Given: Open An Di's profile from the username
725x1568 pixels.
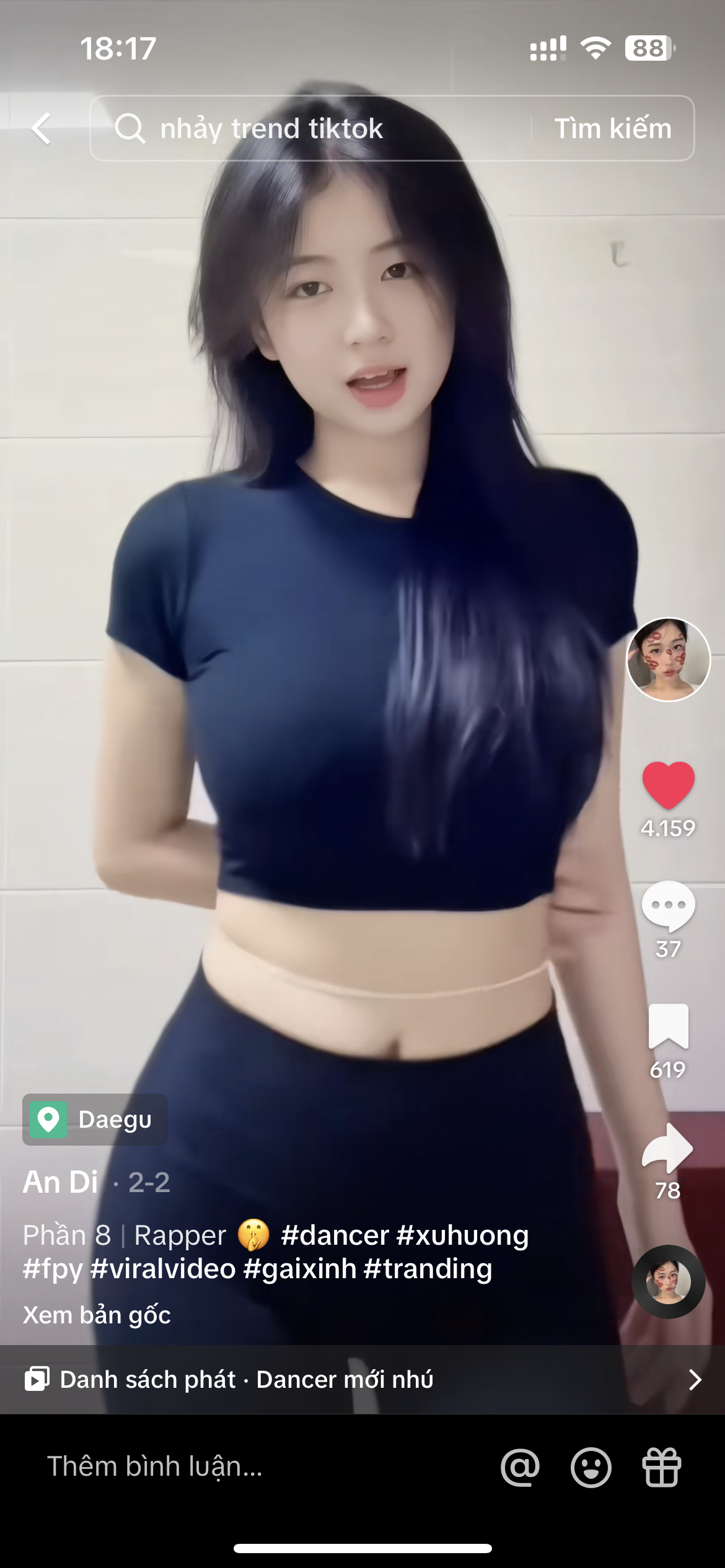Looking at the screenshot, I should [x=61, y=1182].
